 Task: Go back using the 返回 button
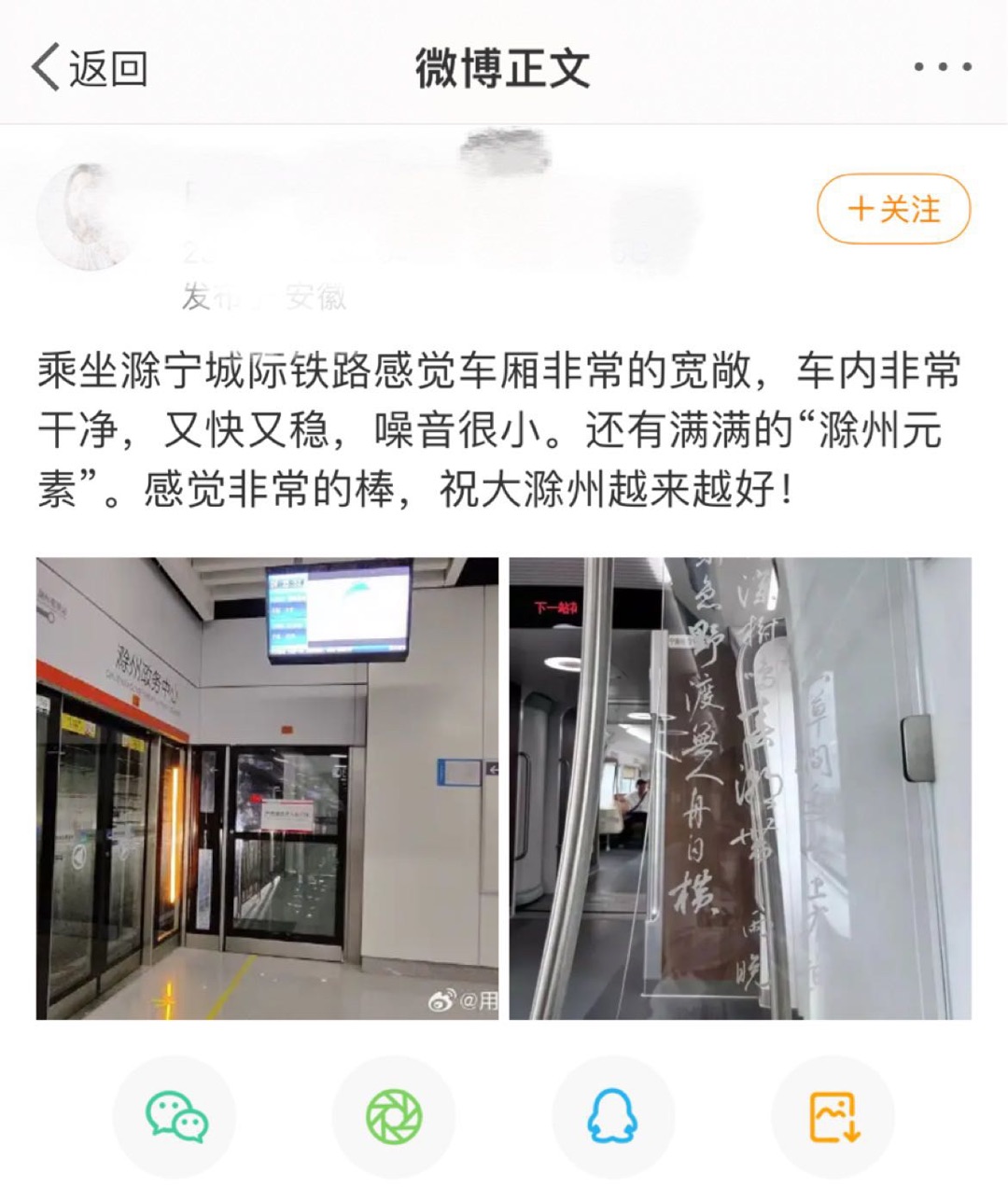click(90, 68)
